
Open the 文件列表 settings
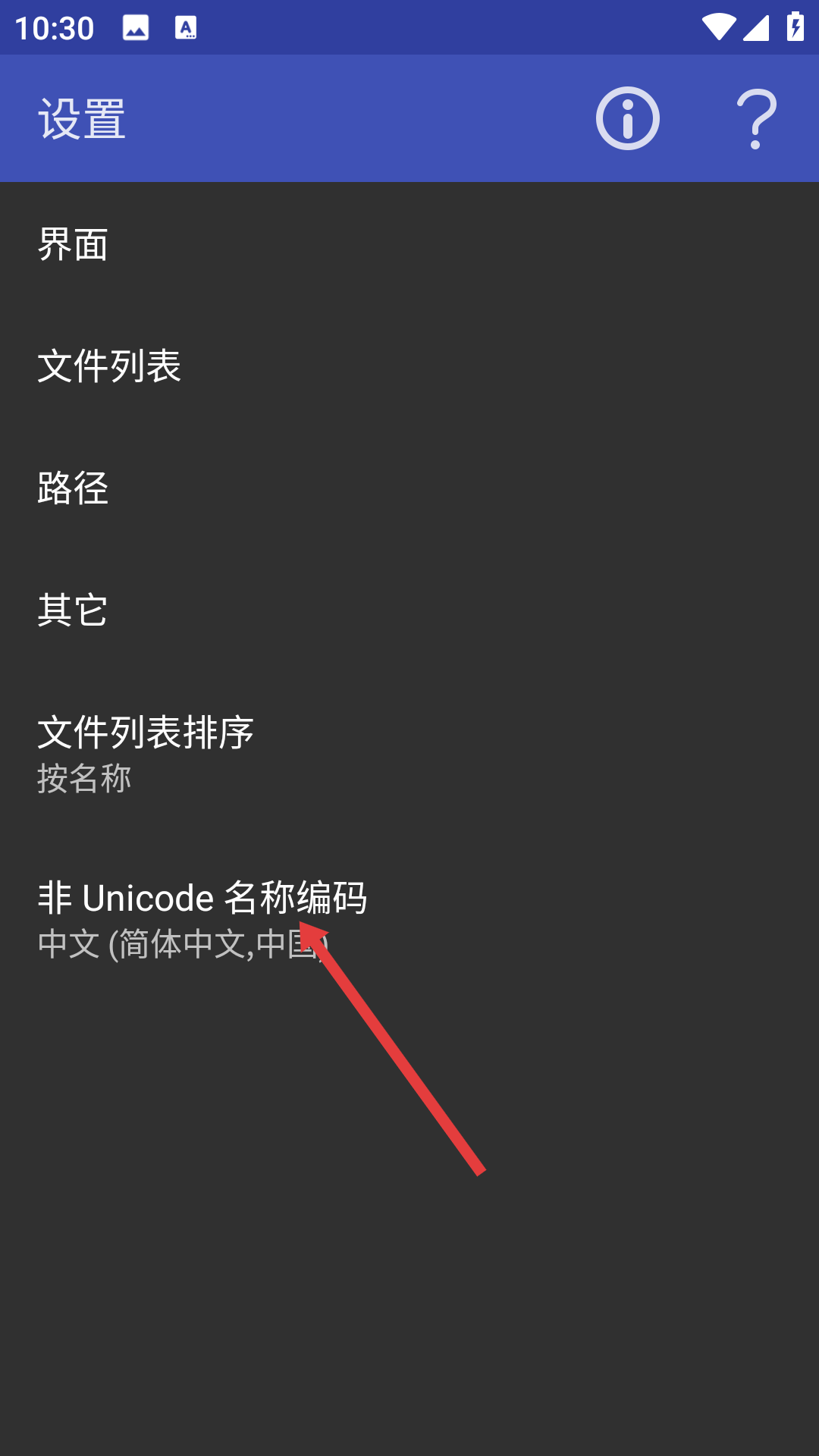tap(409, 366)
